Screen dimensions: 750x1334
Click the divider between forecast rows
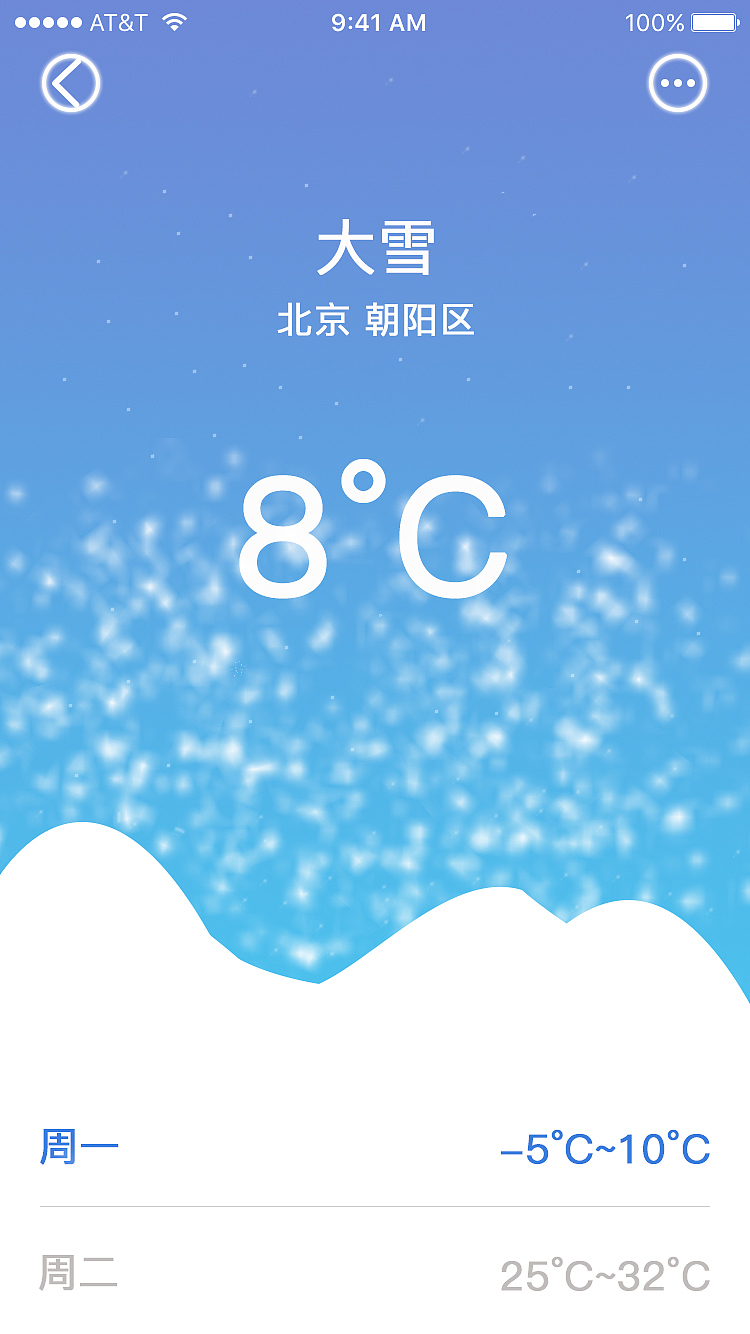point(375,1205)
